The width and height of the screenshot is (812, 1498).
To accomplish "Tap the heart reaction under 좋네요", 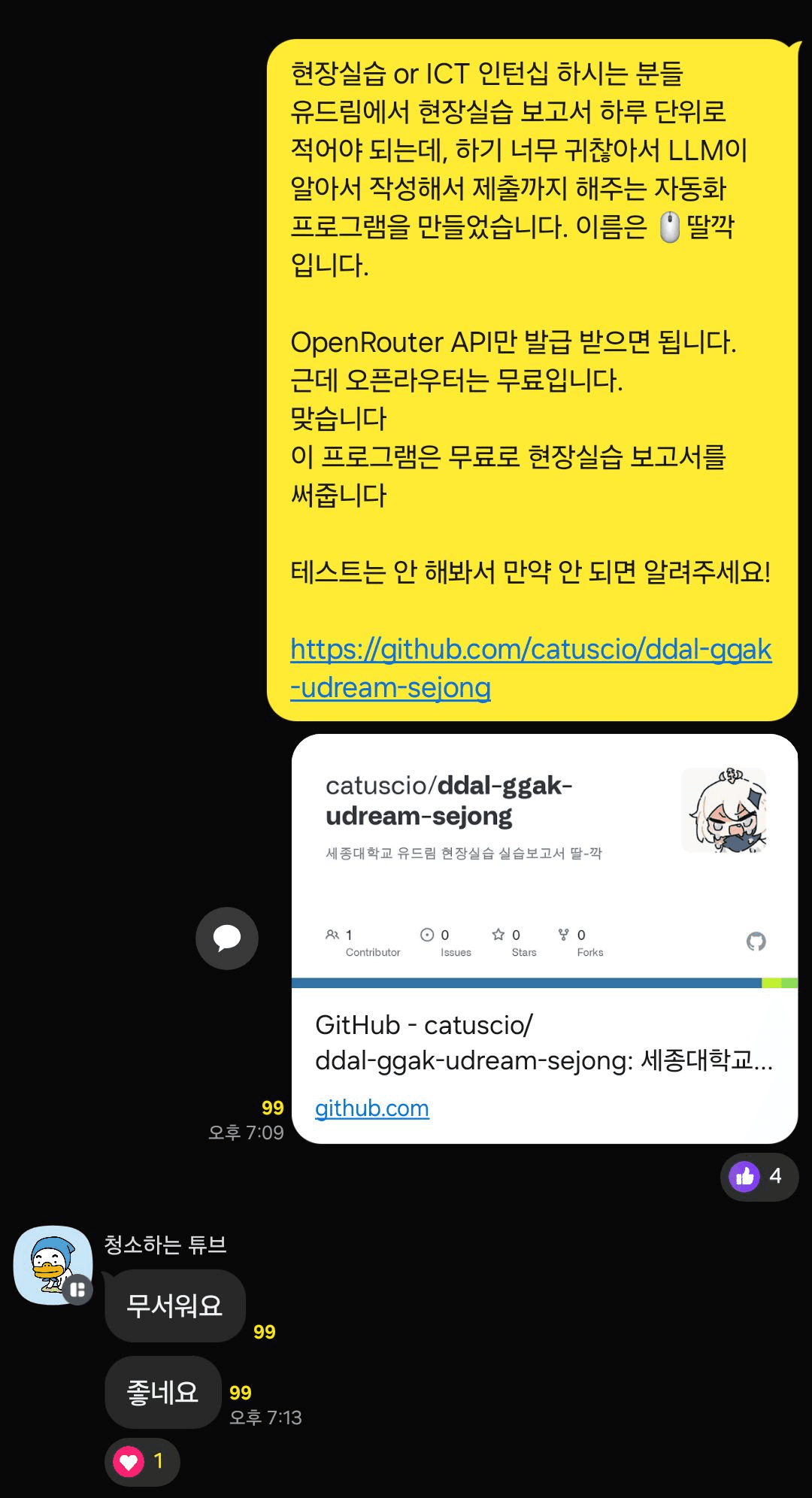I will (x=141, y=1462).
